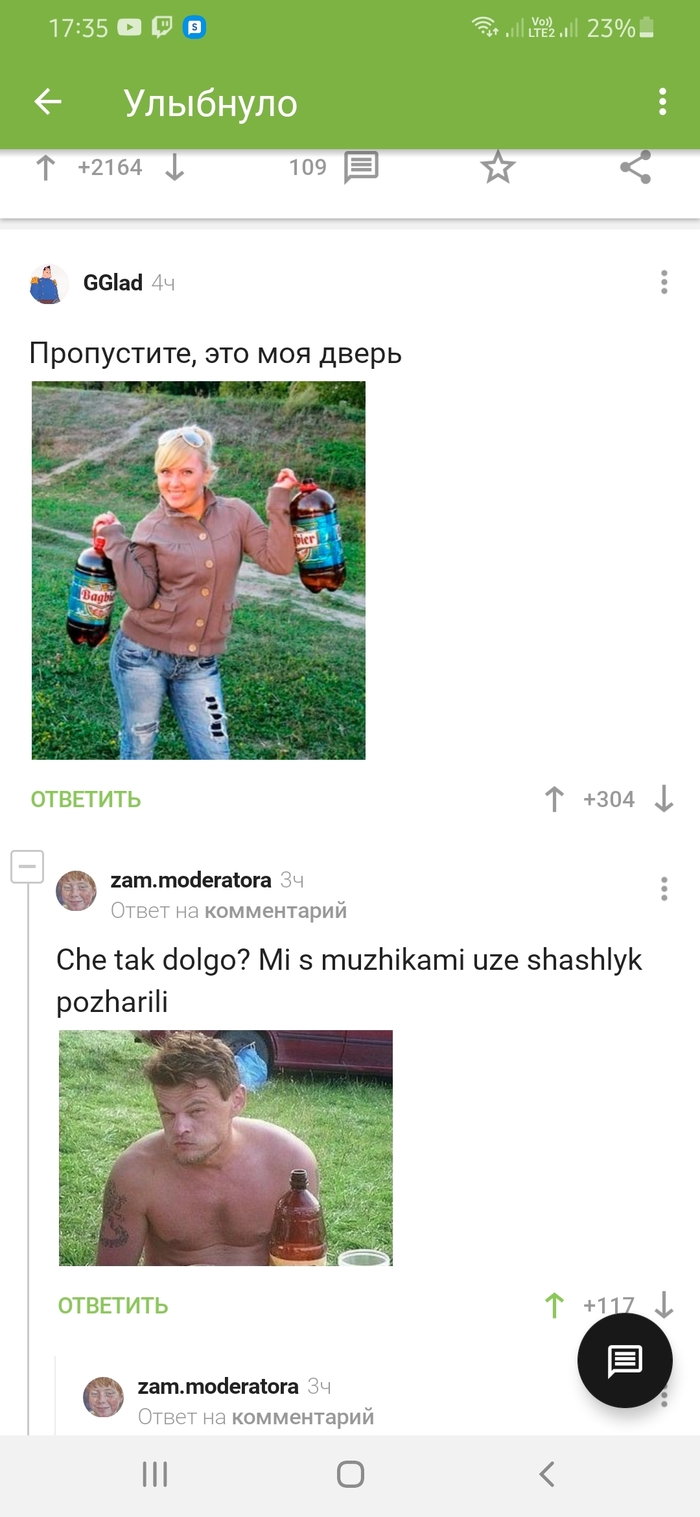The width and height of the screenshot is (700, 1517).
Task: Share this post
Action: tap(635, 168)
